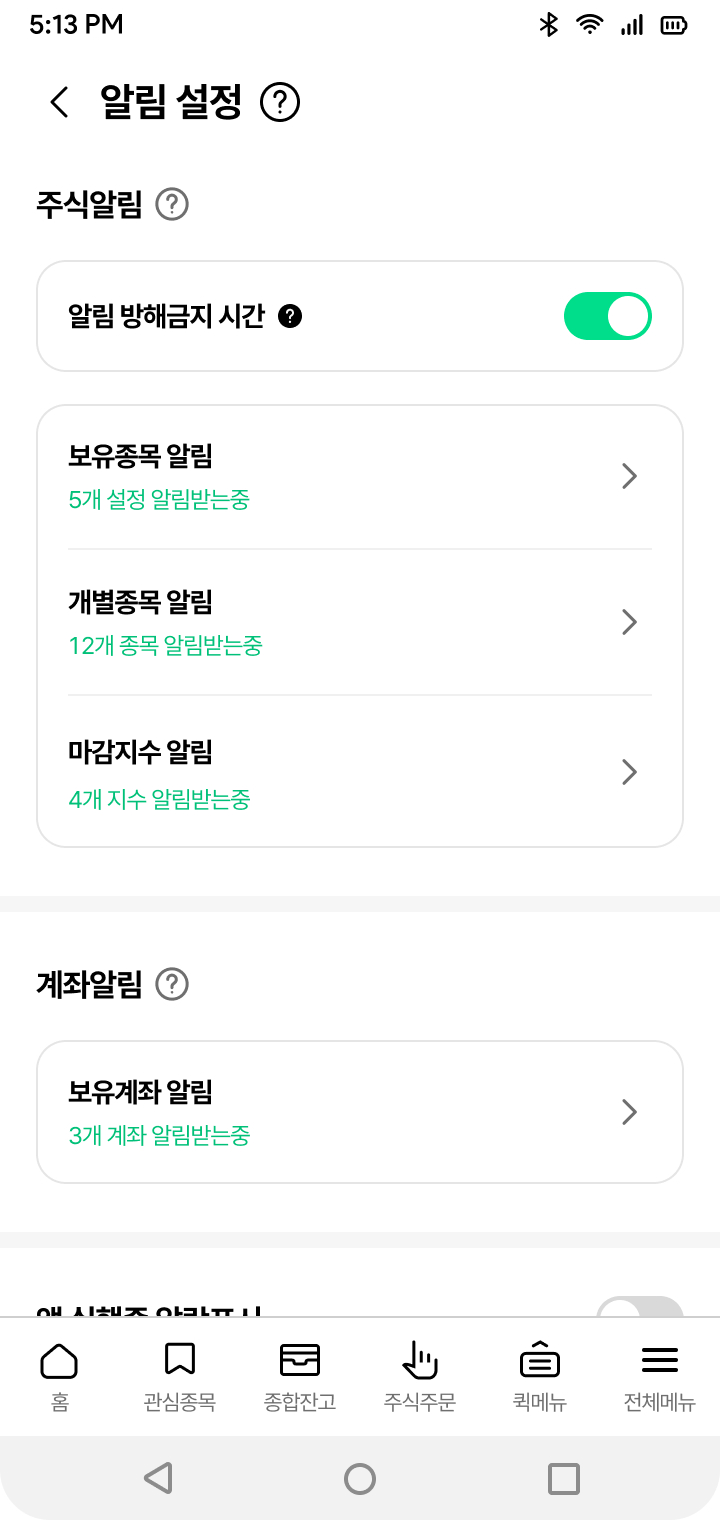The height and width of the screenshot is (1520, 720).
Task: Expand 보유종목 알림 settings via chevron
Action: pyautogui.click(x=629, y=476)
